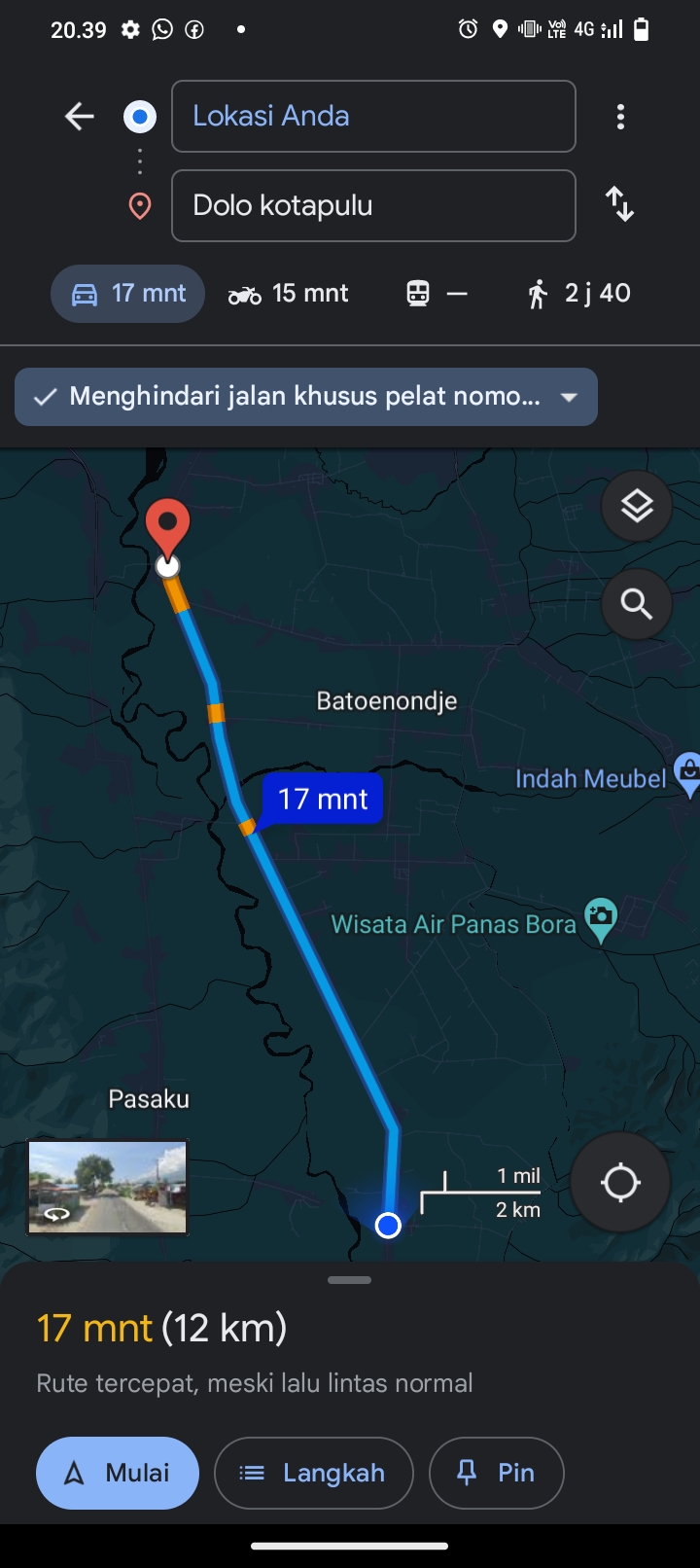Open Wisata Air Panas Bora place marker
This screenshot has height=1568, width=700.
[601, 919]
